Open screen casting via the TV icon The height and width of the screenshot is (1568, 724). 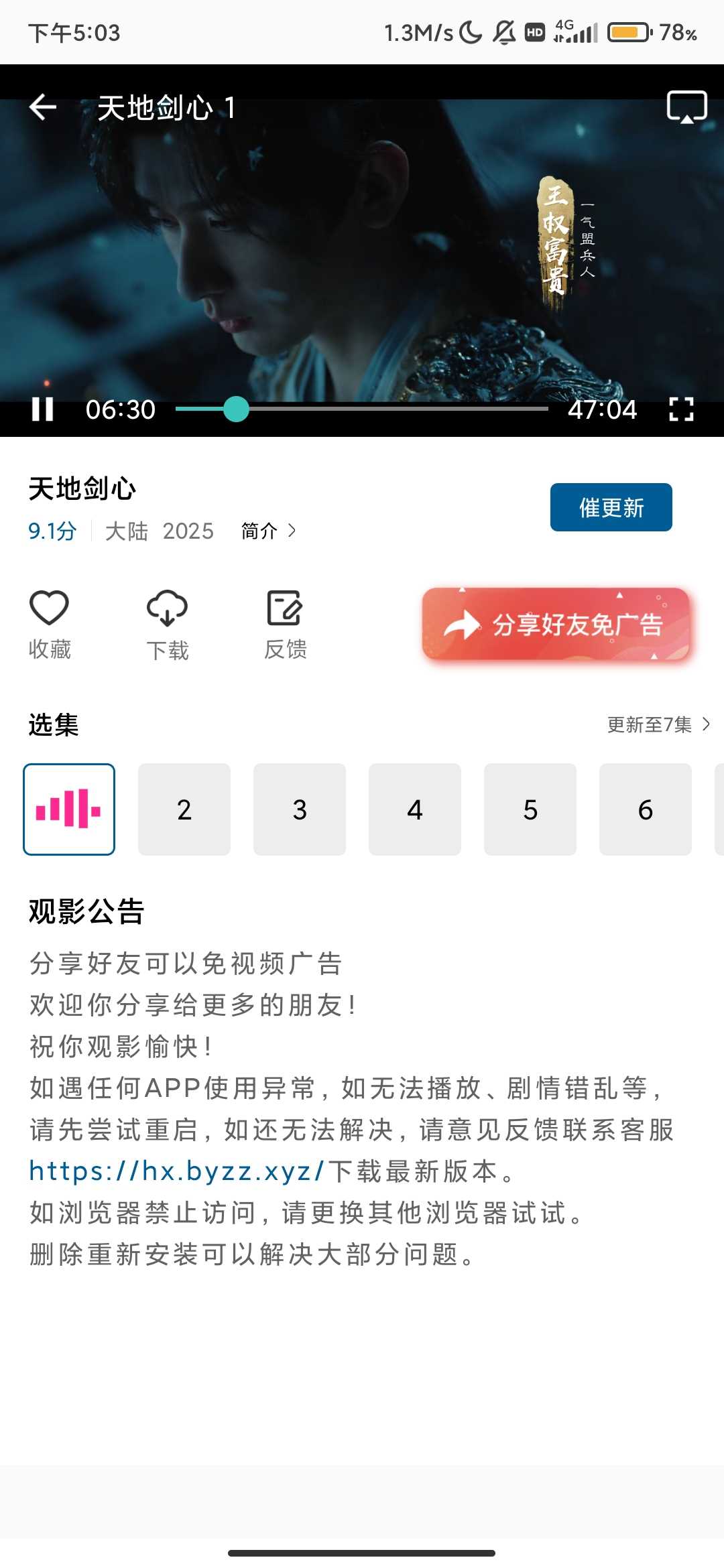(x=686, y=106)
